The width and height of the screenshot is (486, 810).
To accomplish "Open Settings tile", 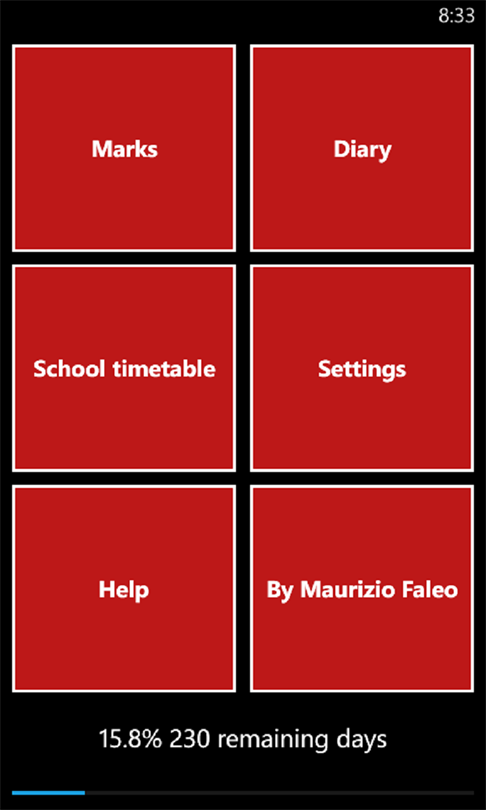I will tap(362, 368).
